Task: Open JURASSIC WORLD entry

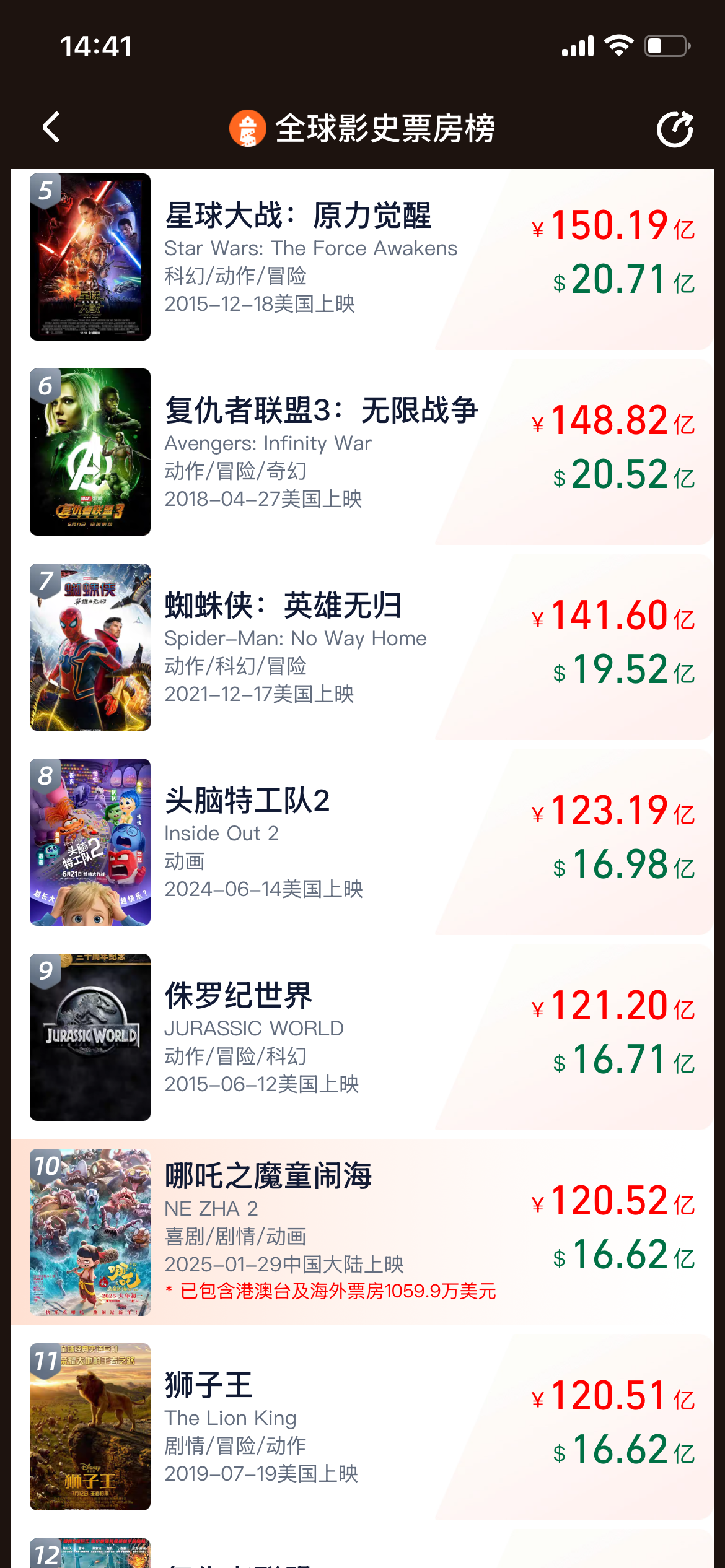Action: click(x=310, y=1037)
